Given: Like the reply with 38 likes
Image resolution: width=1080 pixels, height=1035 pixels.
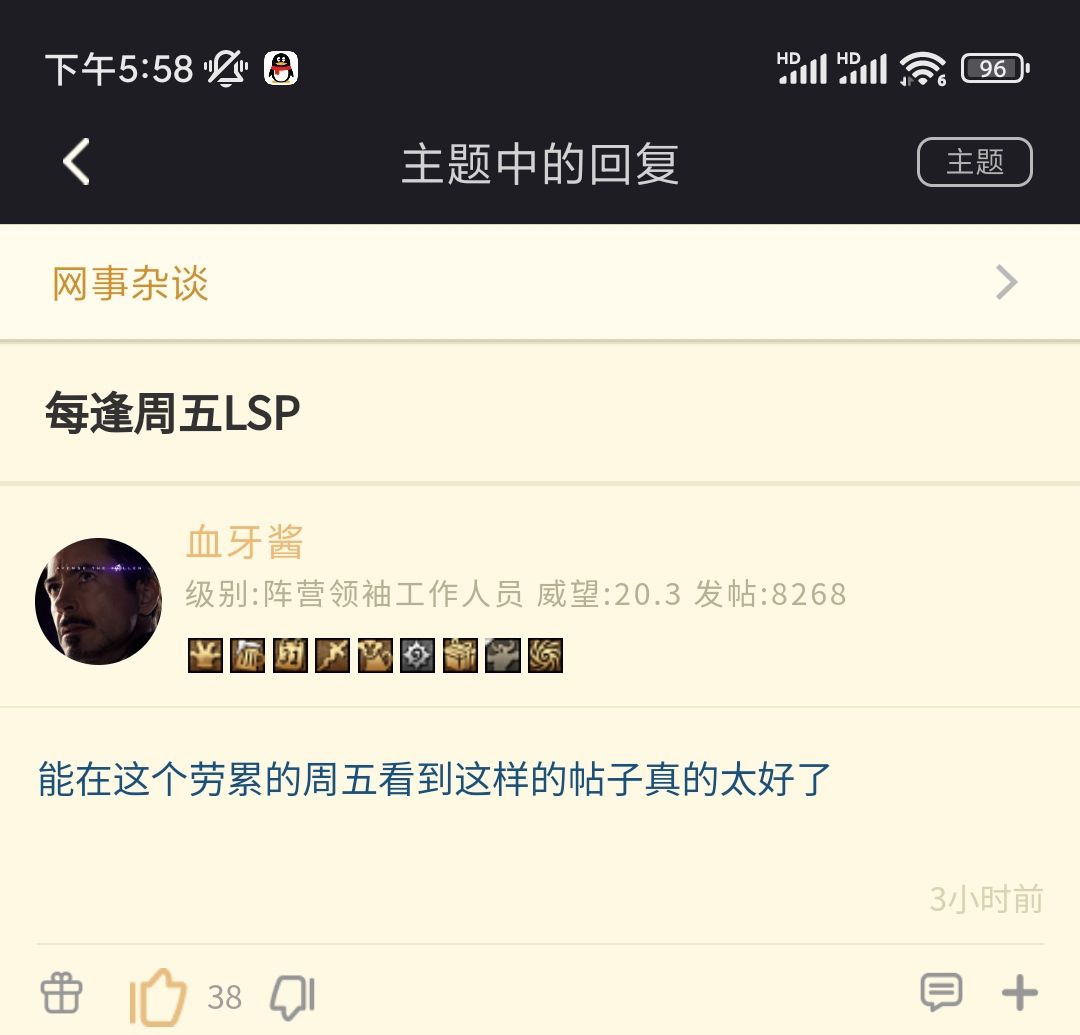Looking at the screenshot, I should coord(158,996).
